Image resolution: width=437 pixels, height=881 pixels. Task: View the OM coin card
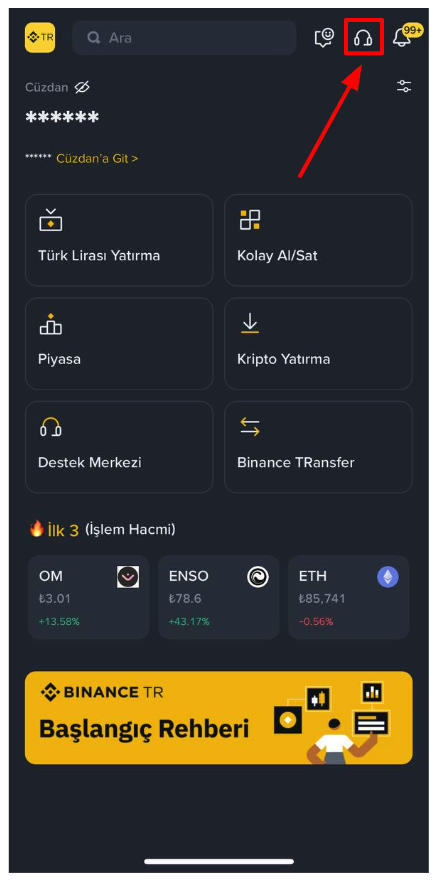(89, 597)
